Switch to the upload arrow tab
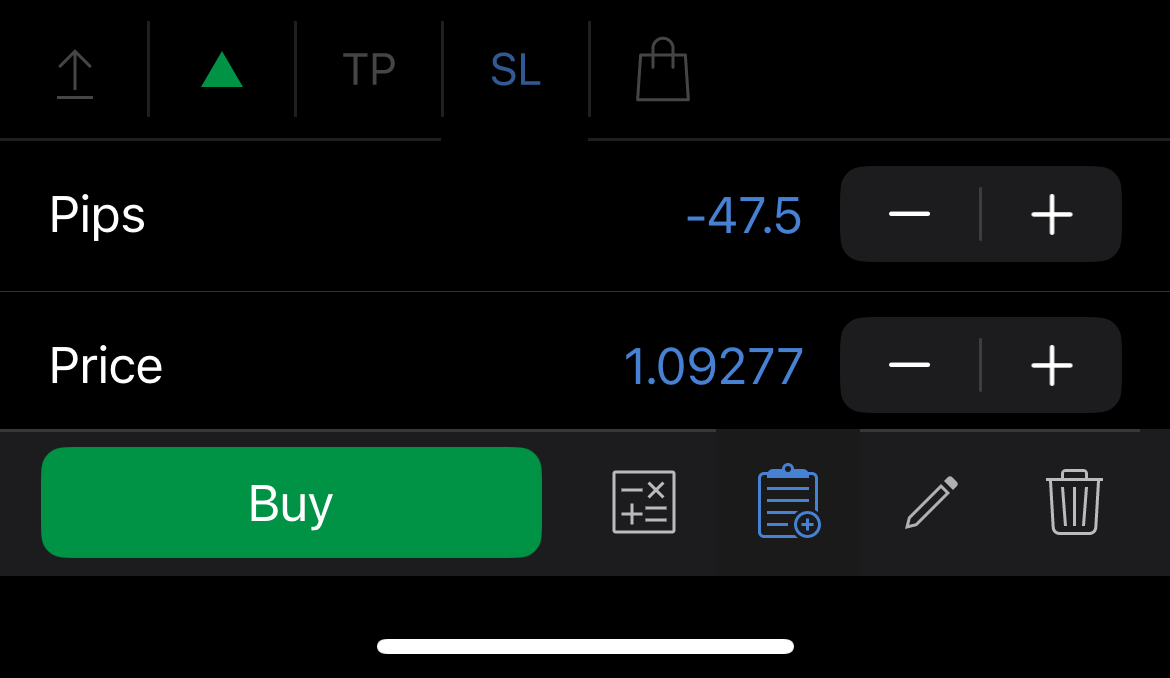 (x=75, y=72)
